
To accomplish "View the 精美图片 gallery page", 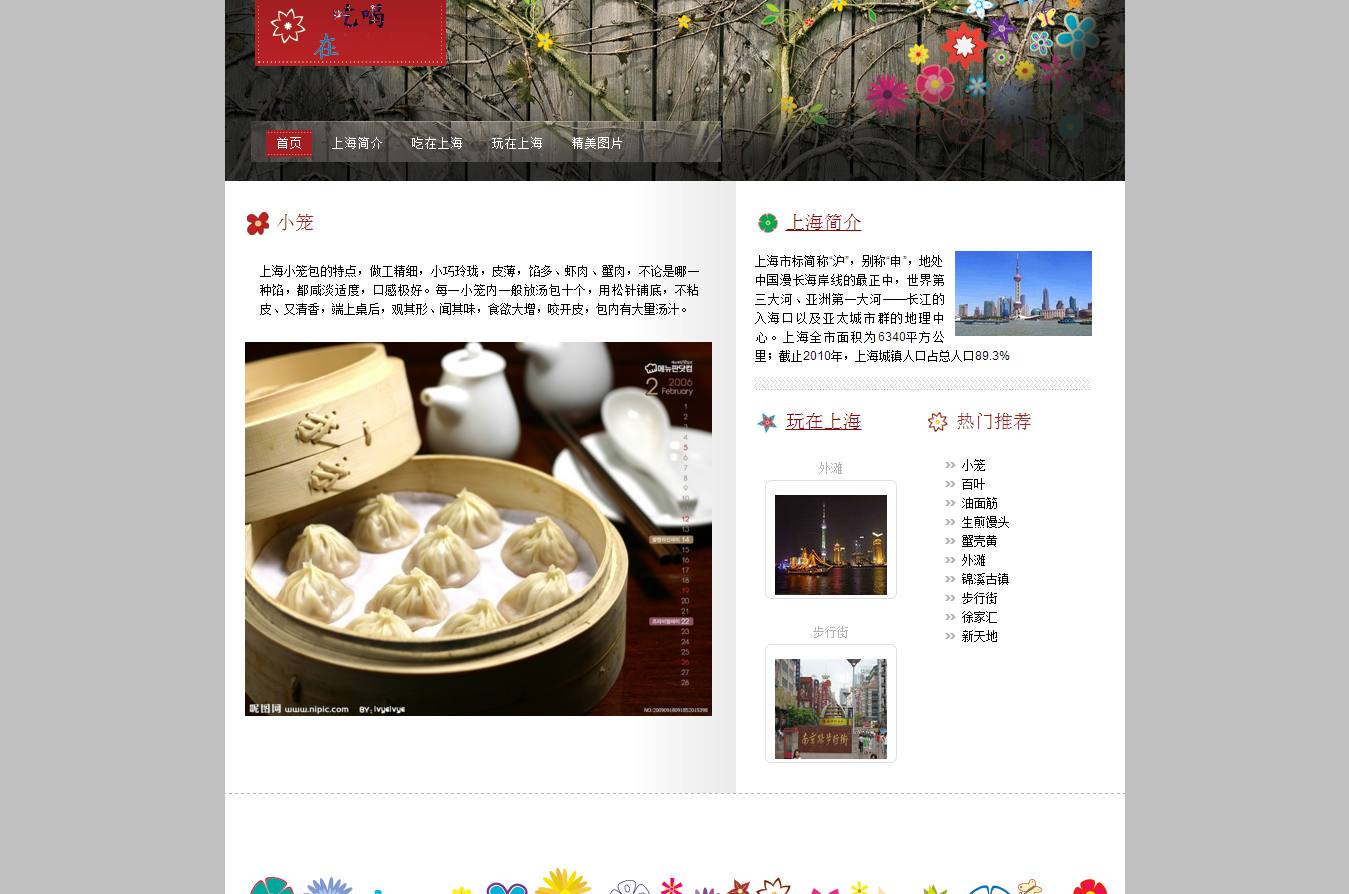I will point(597,144).
